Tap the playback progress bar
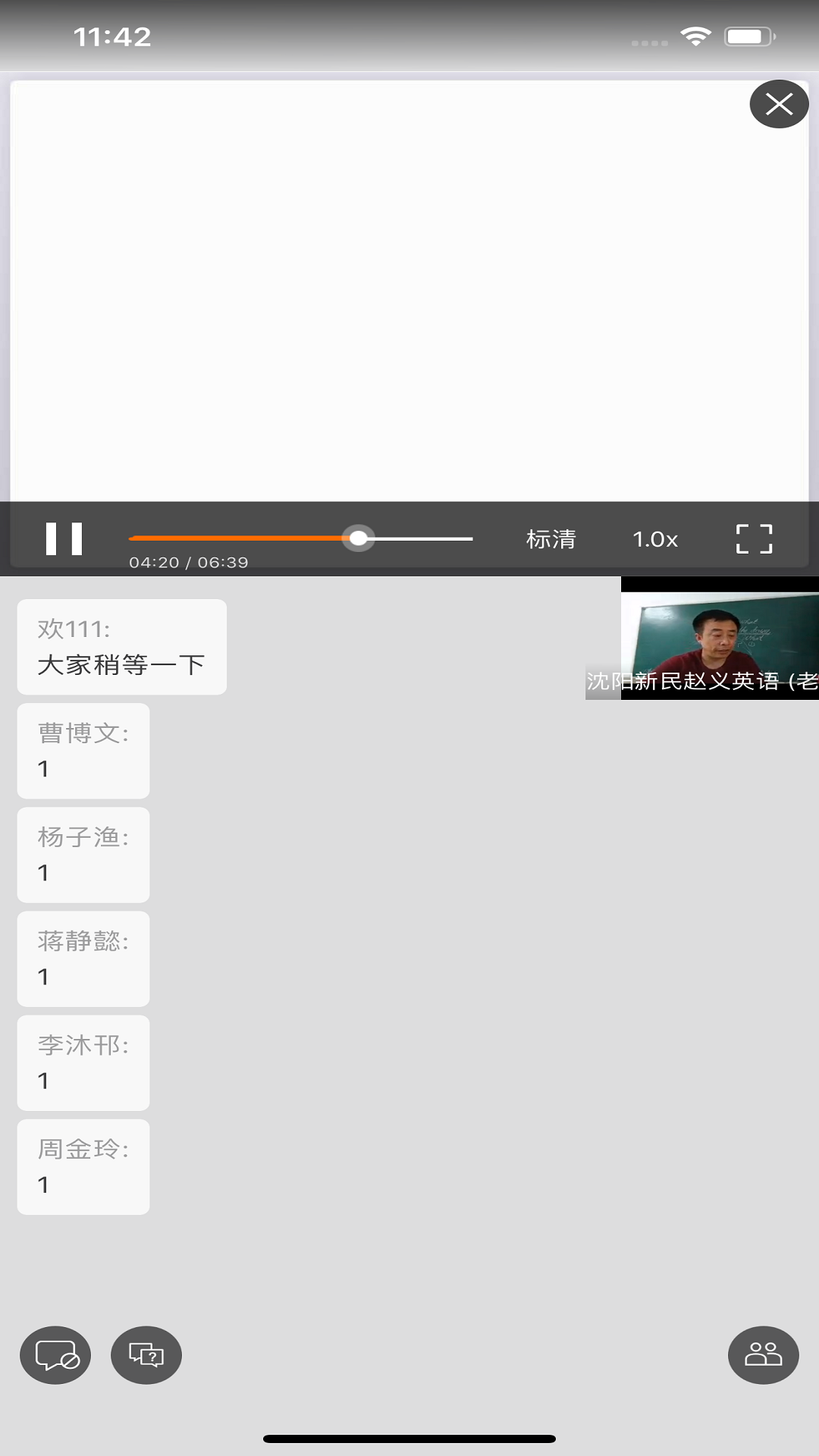 coord(300,538)
